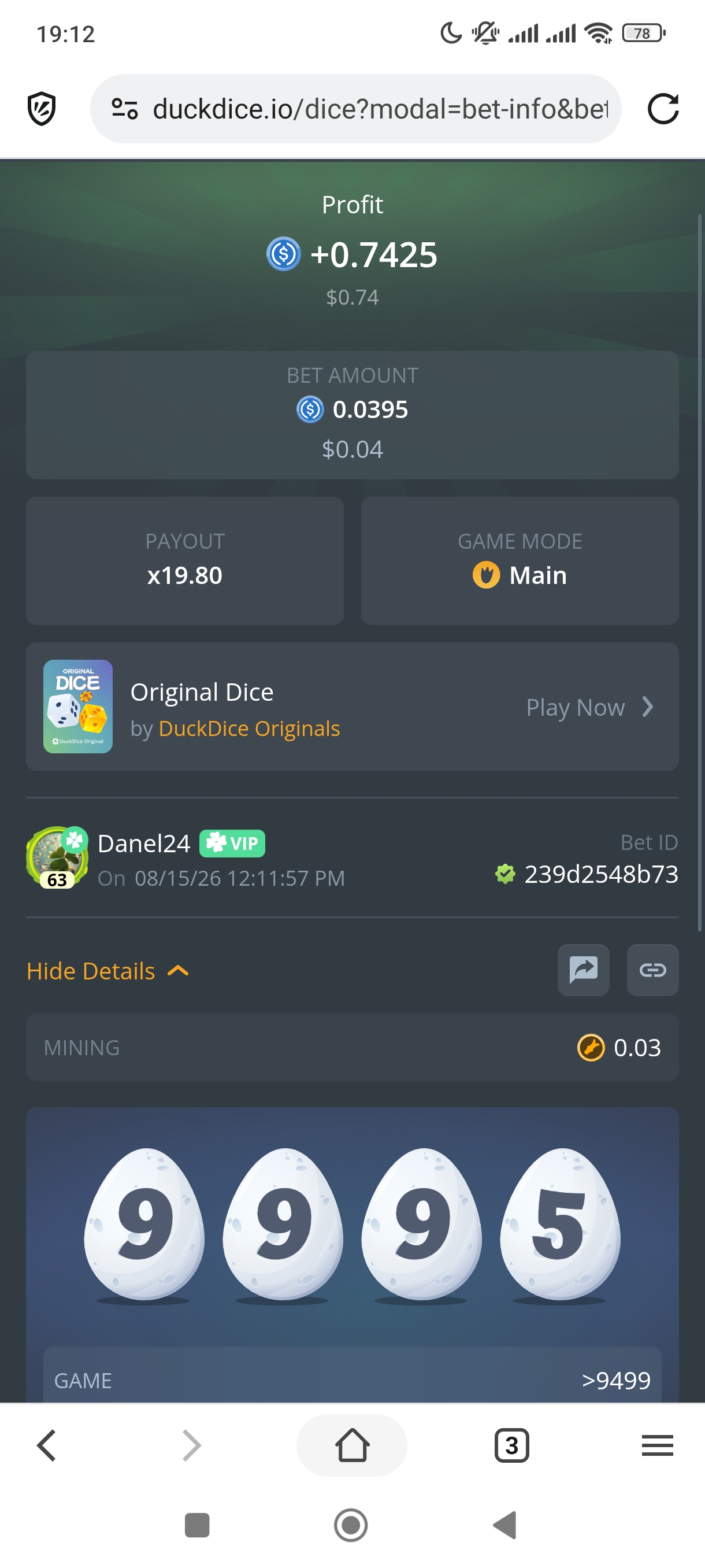This screenshot has width=705, height=1568.
Task: Go forward in the browser
Action: (192, 1445)
